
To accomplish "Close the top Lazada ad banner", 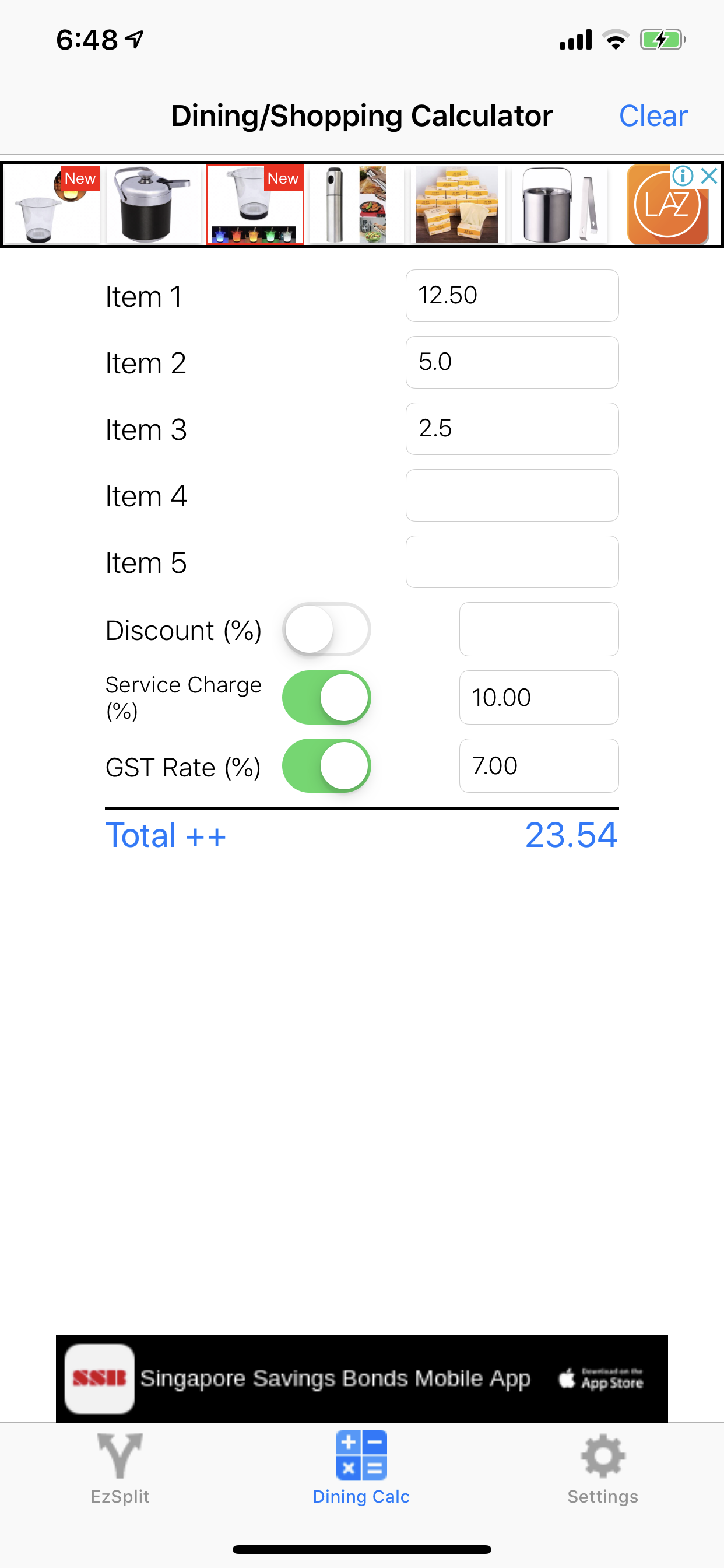I will point(709,176).
